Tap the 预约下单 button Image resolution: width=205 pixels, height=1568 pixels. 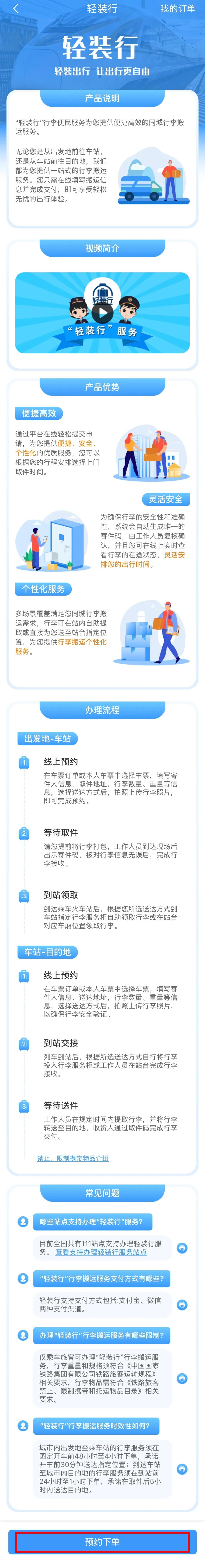[x=102, y=1542]
